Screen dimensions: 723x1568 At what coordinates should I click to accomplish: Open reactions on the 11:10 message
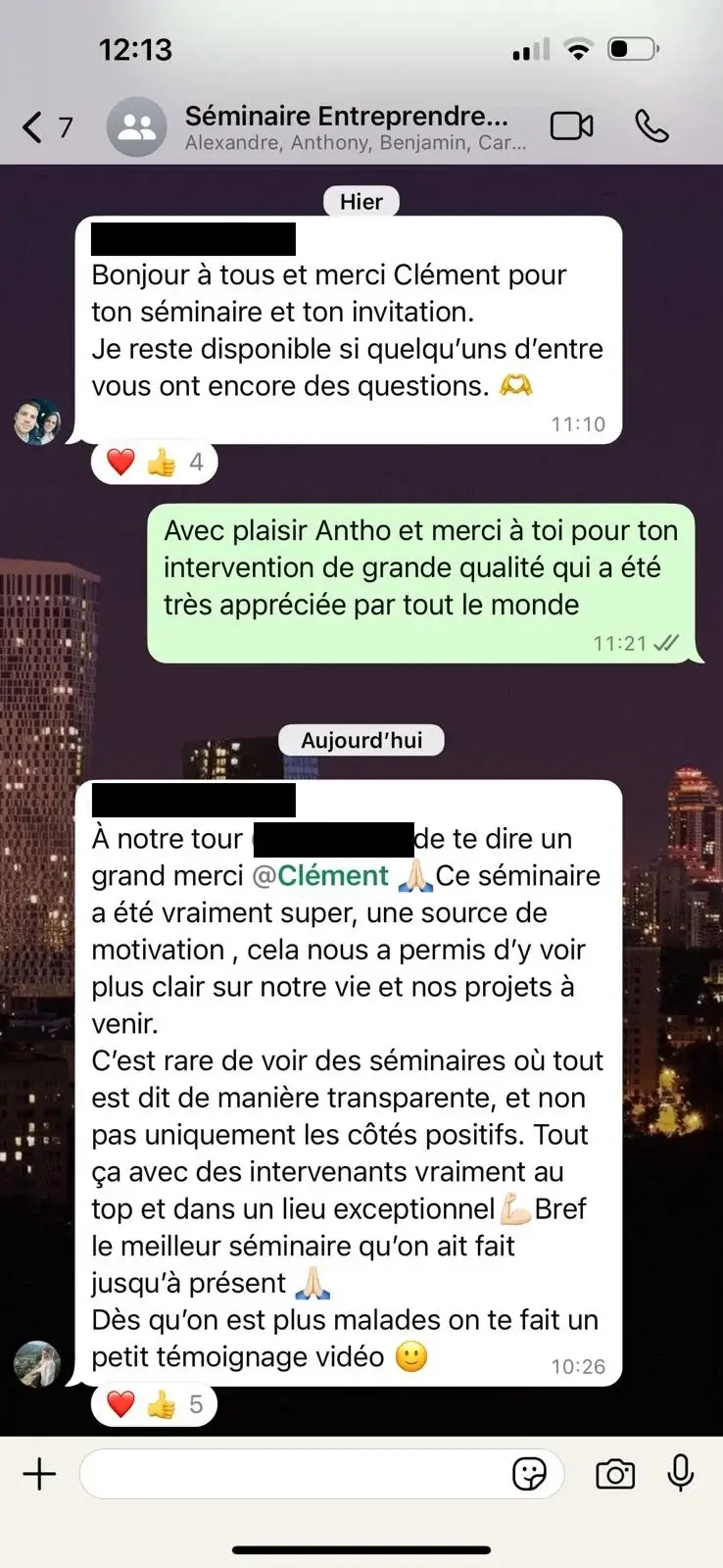coord(154,462)
